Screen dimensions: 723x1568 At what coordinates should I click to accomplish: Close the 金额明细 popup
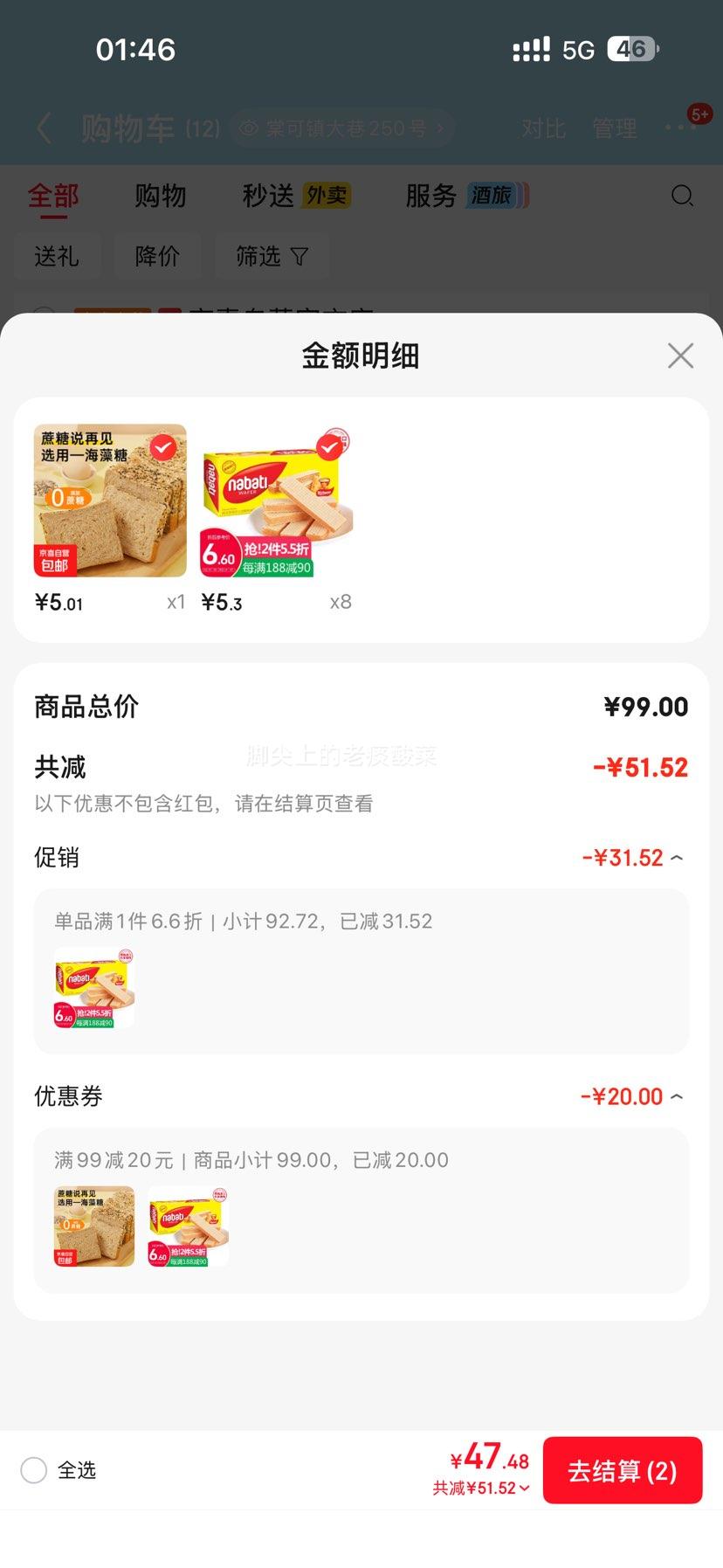tap(680, 356)
